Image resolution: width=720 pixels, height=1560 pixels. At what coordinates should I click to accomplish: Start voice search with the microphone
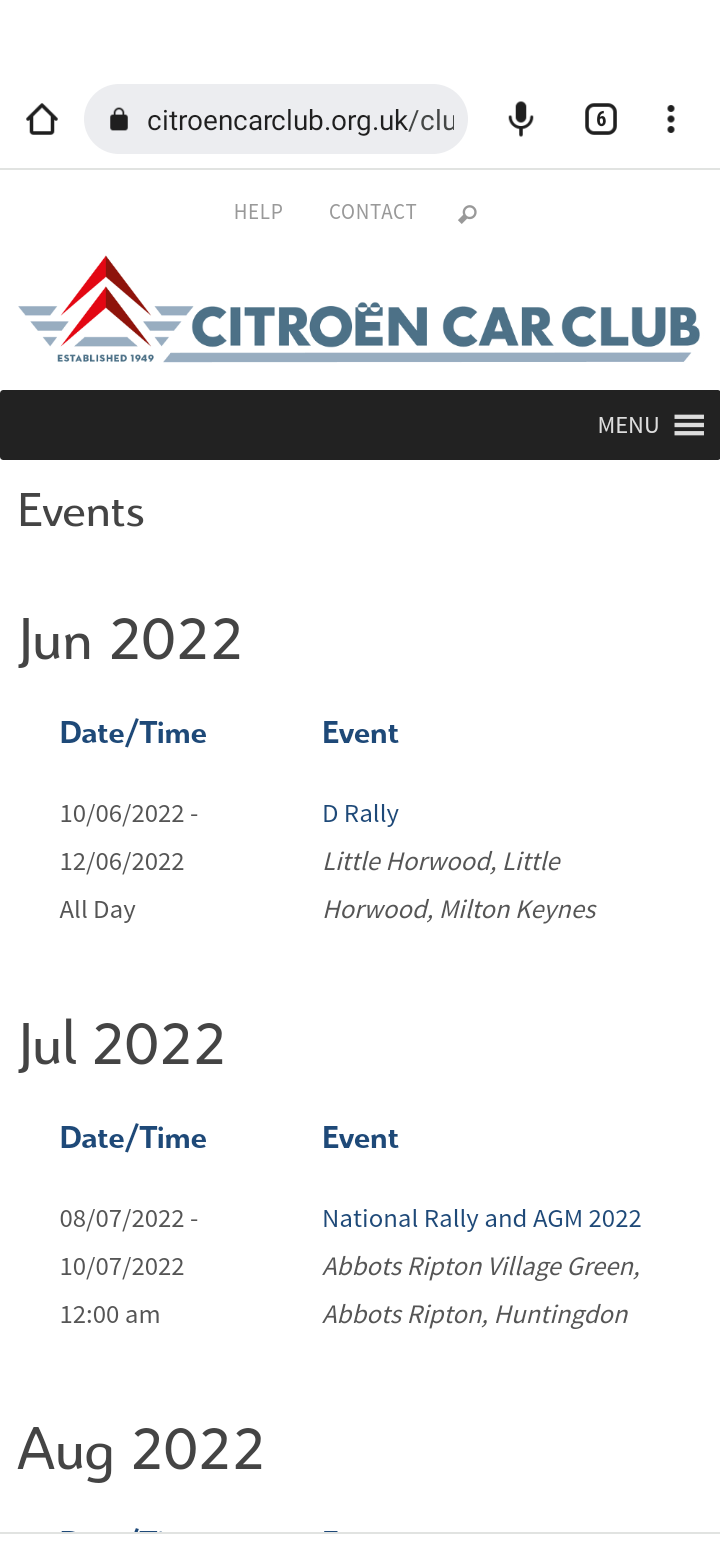520,120
